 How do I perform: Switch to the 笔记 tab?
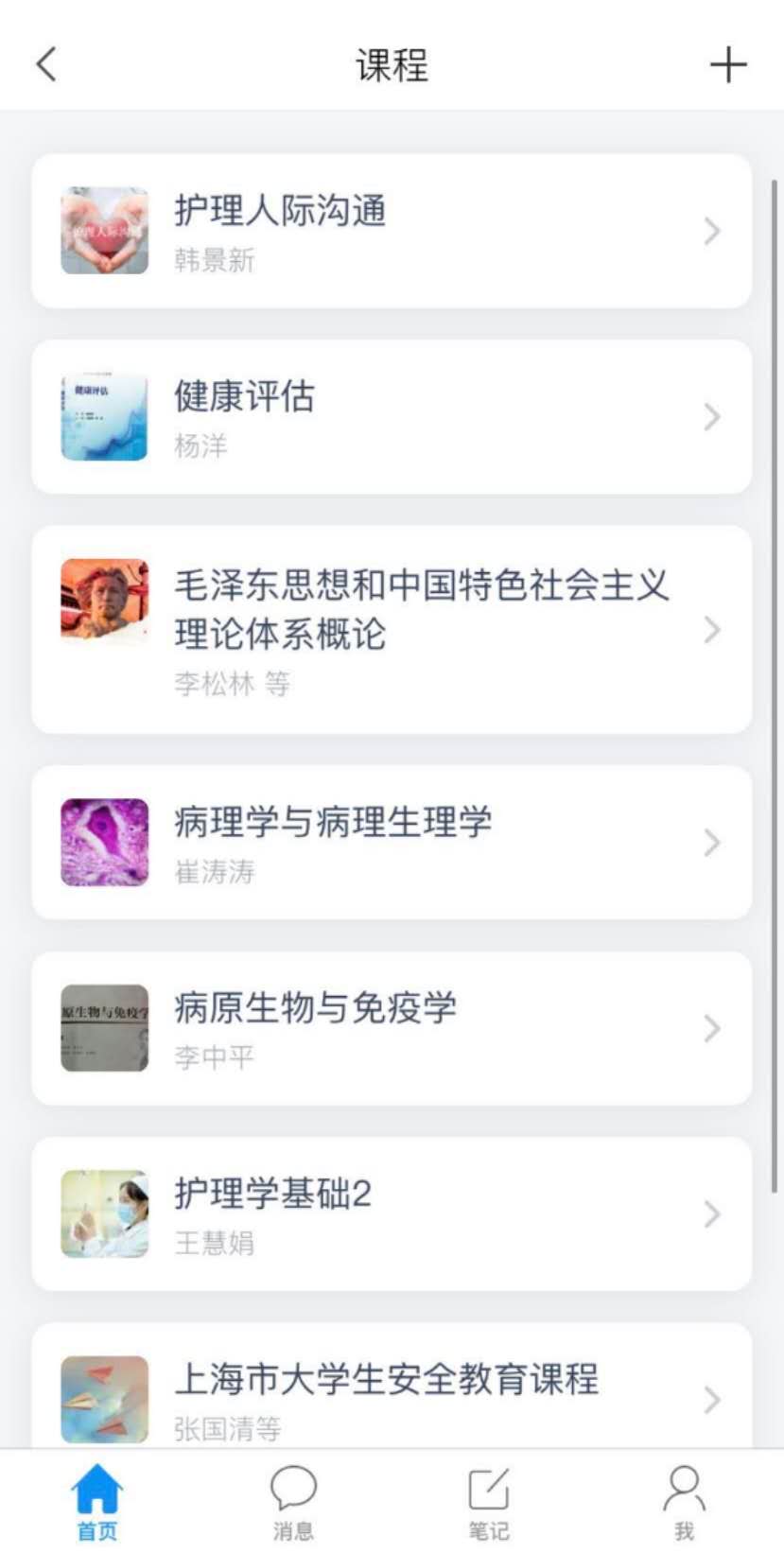click(x=489, y=1502)
